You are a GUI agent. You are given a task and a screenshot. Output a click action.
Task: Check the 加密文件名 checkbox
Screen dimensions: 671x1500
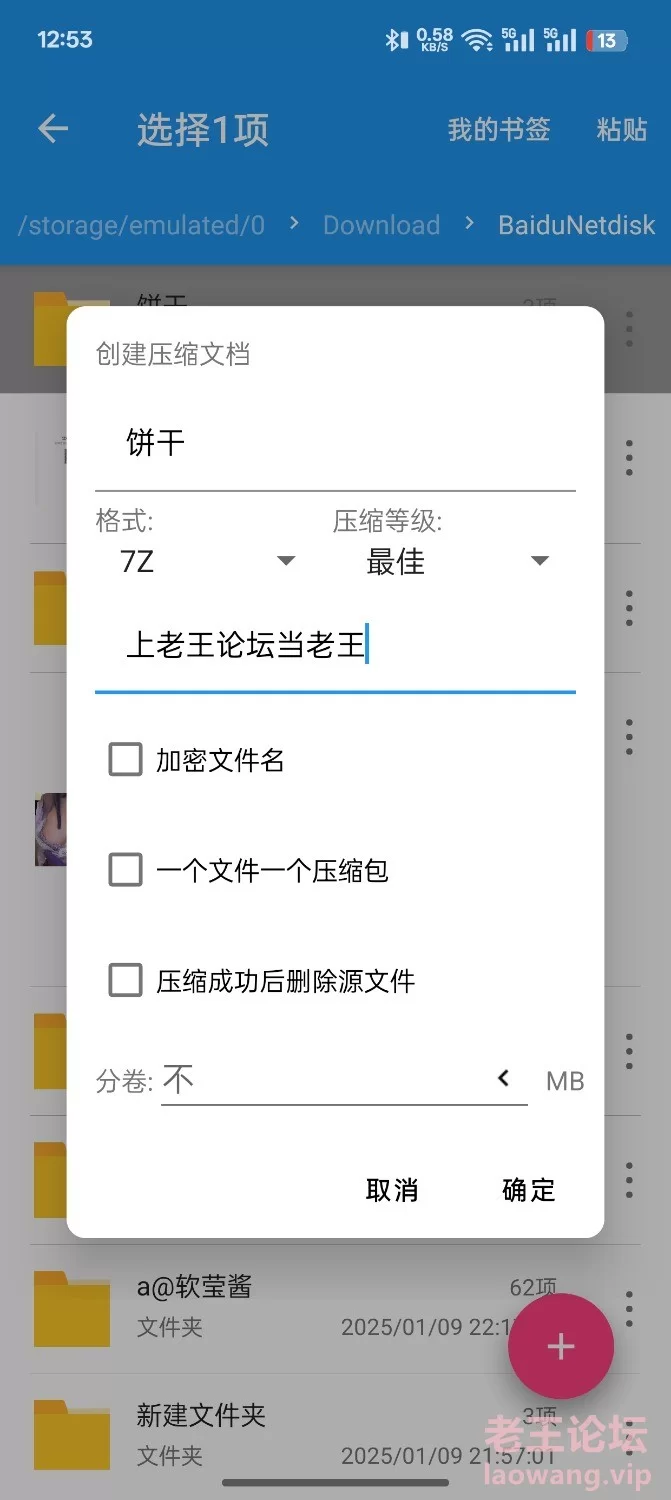coord(125,760)
